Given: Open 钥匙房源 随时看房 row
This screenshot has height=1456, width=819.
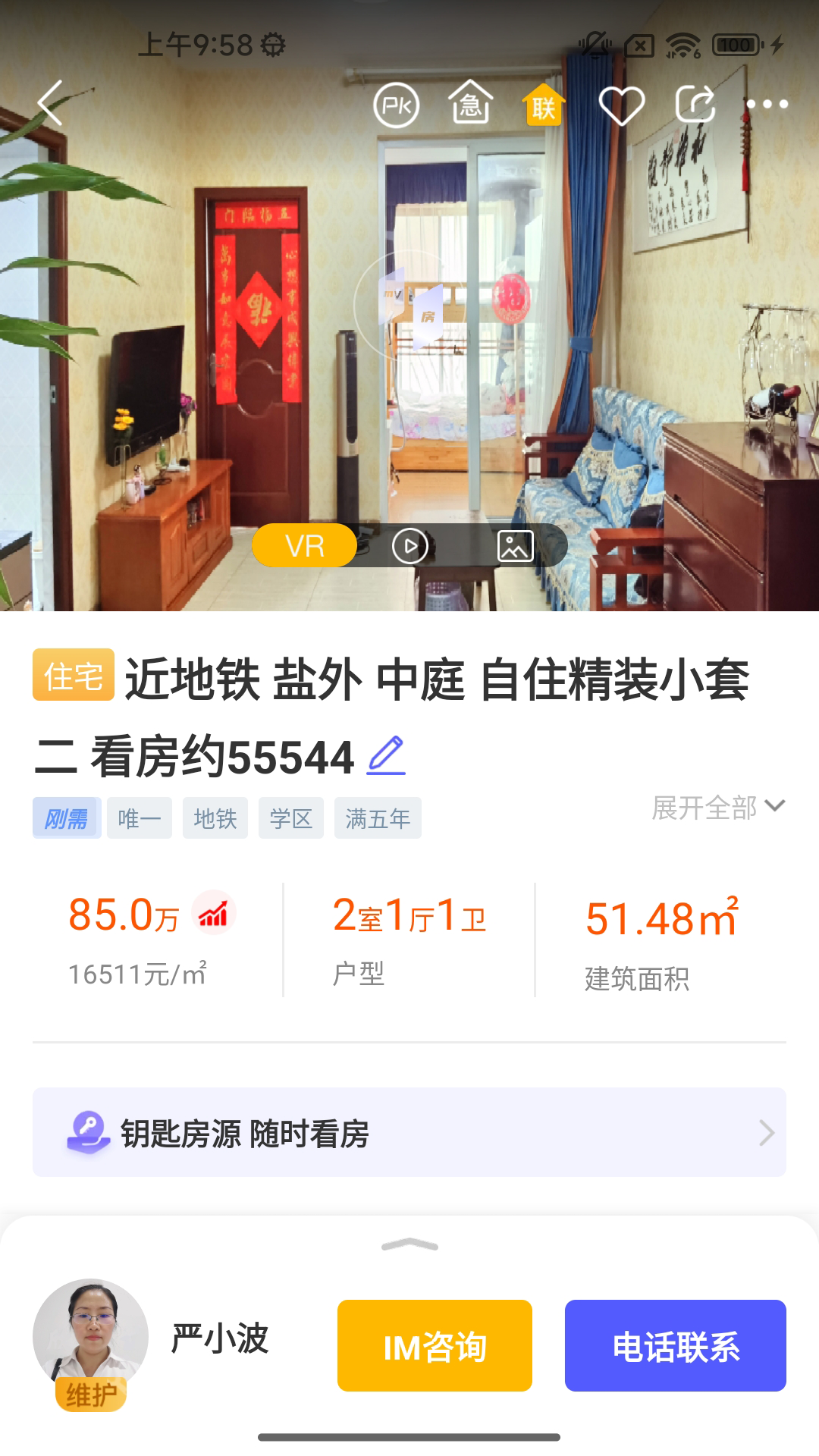Looking at the screenshot, I should [x=409, y=1133].
